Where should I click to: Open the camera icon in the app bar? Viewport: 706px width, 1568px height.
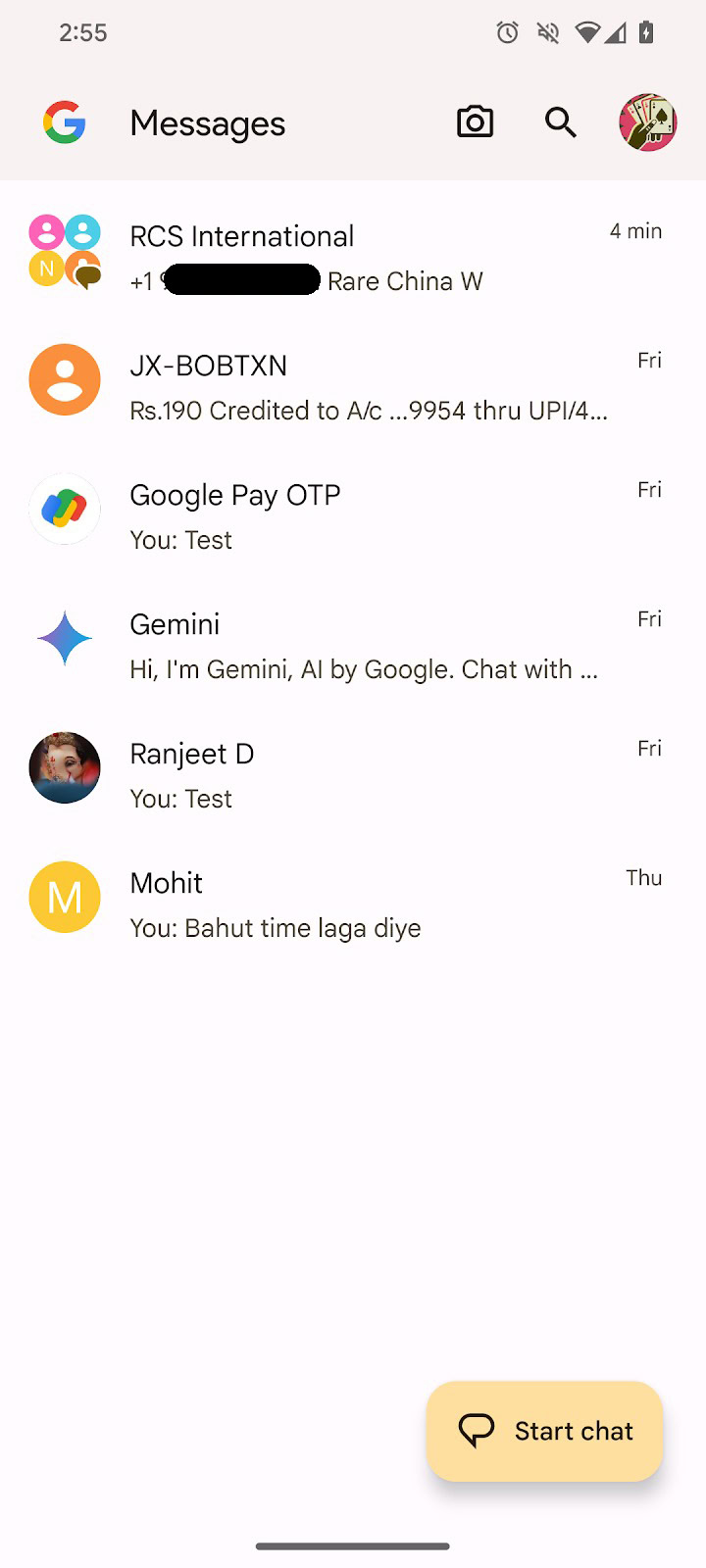coord(475,122)
